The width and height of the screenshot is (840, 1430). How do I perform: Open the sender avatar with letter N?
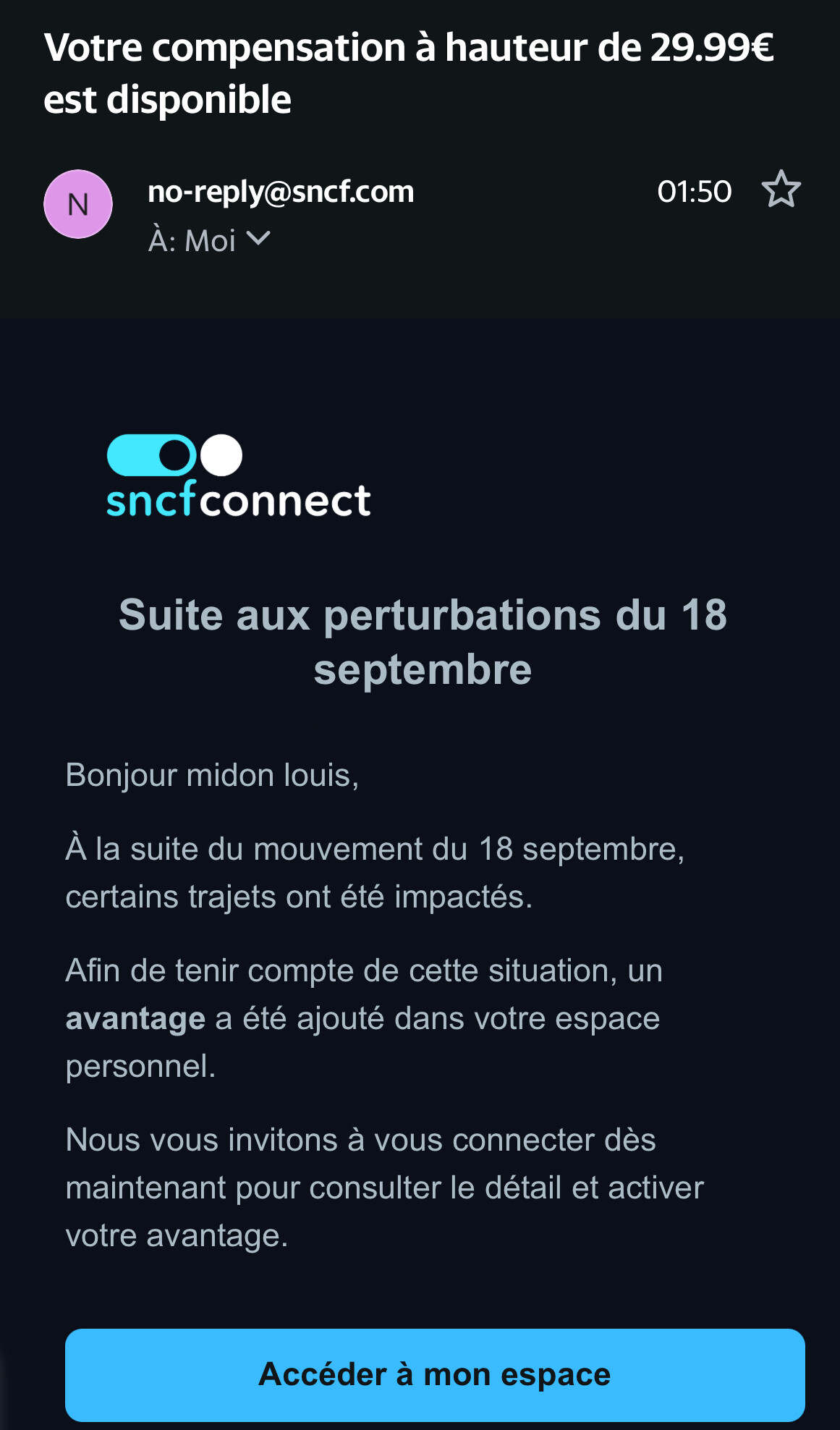pyautogui.click(x=78, y=204)
